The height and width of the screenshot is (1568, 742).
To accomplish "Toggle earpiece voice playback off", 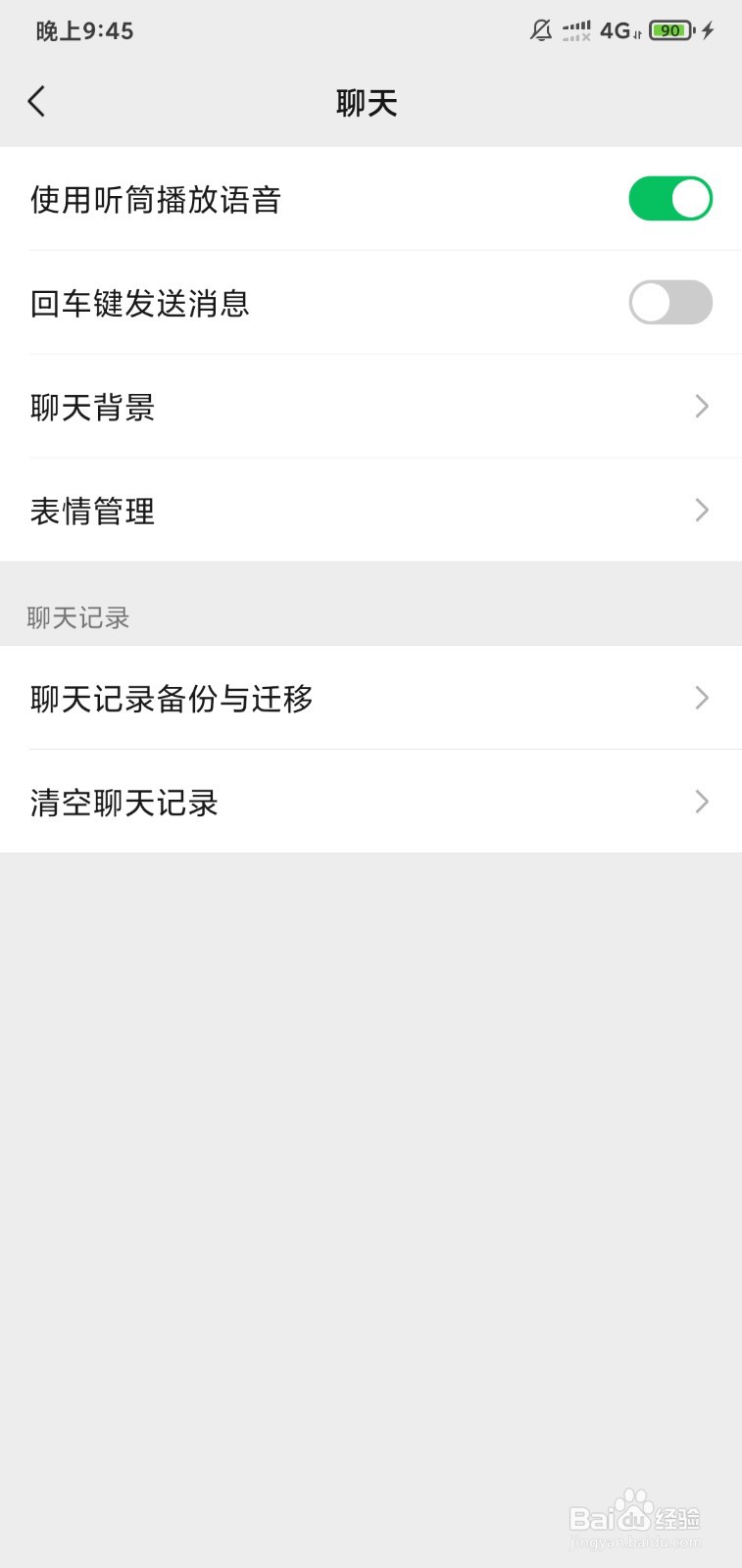I will (670, 198).
